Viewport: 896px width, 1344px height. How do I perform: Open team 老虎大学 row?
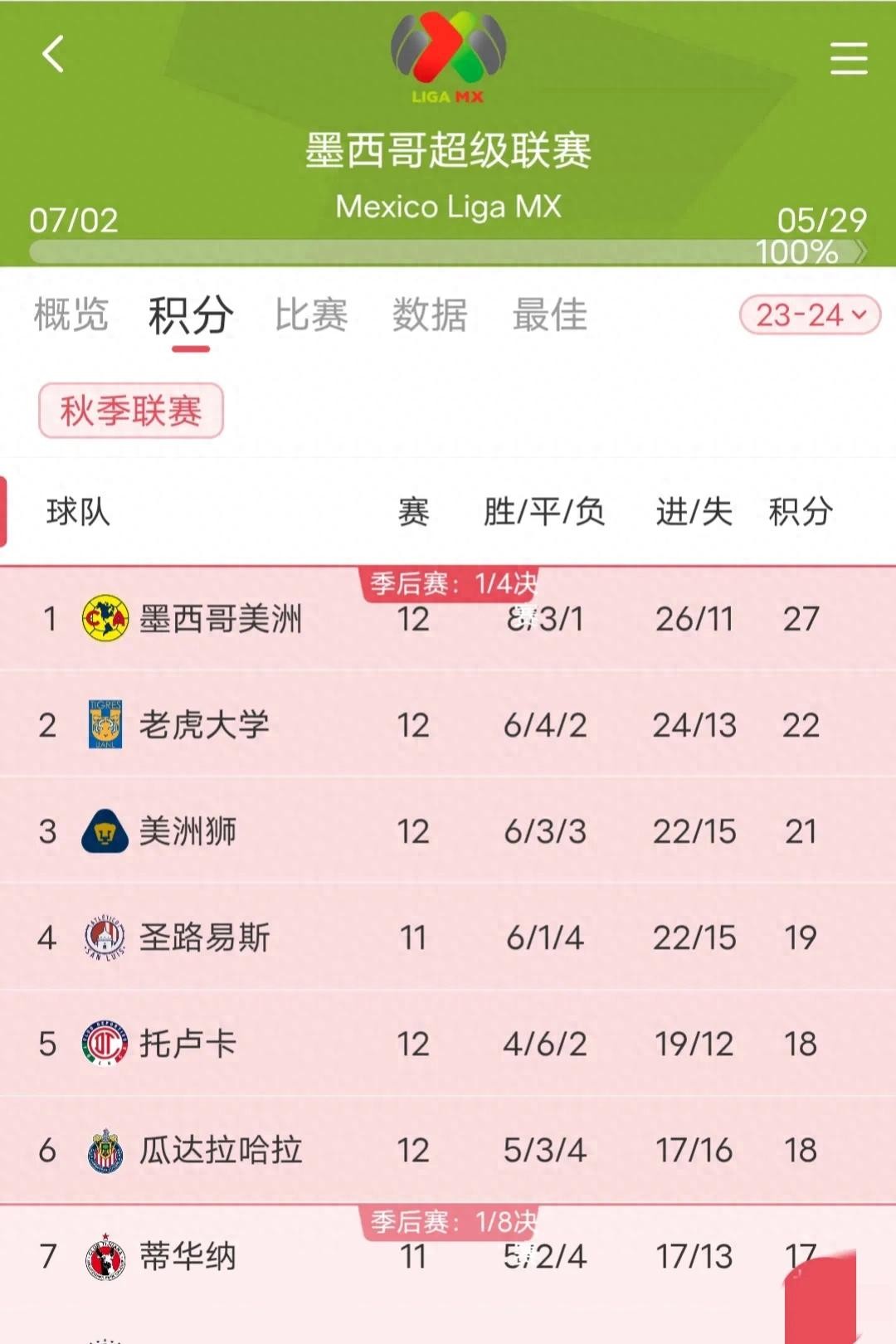[204, 725]
